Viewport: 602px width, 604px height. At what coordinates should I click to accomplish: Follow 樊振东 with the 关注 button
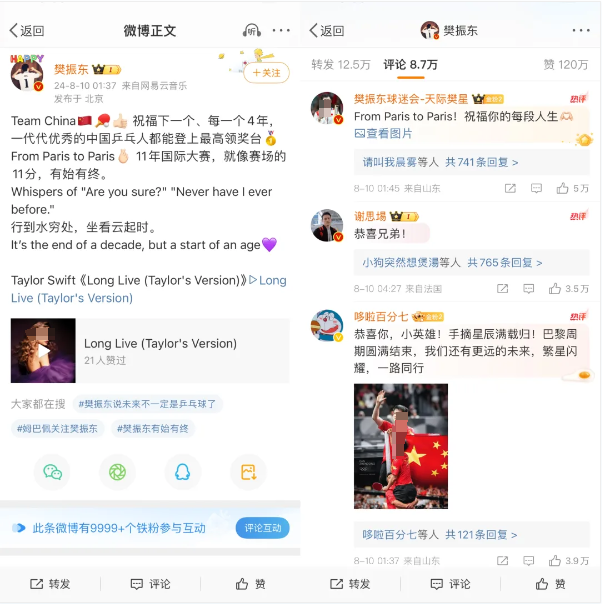coord(268,73)
